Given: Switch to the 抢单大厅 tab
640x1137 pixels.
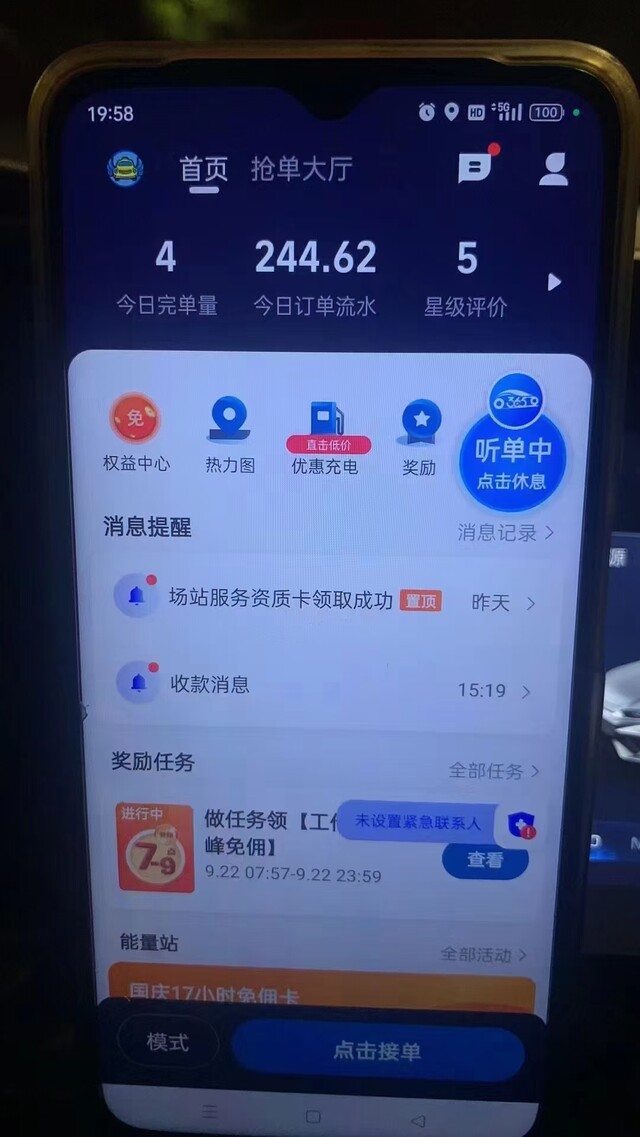Looking at the screenshot, I should pos(302,168).
